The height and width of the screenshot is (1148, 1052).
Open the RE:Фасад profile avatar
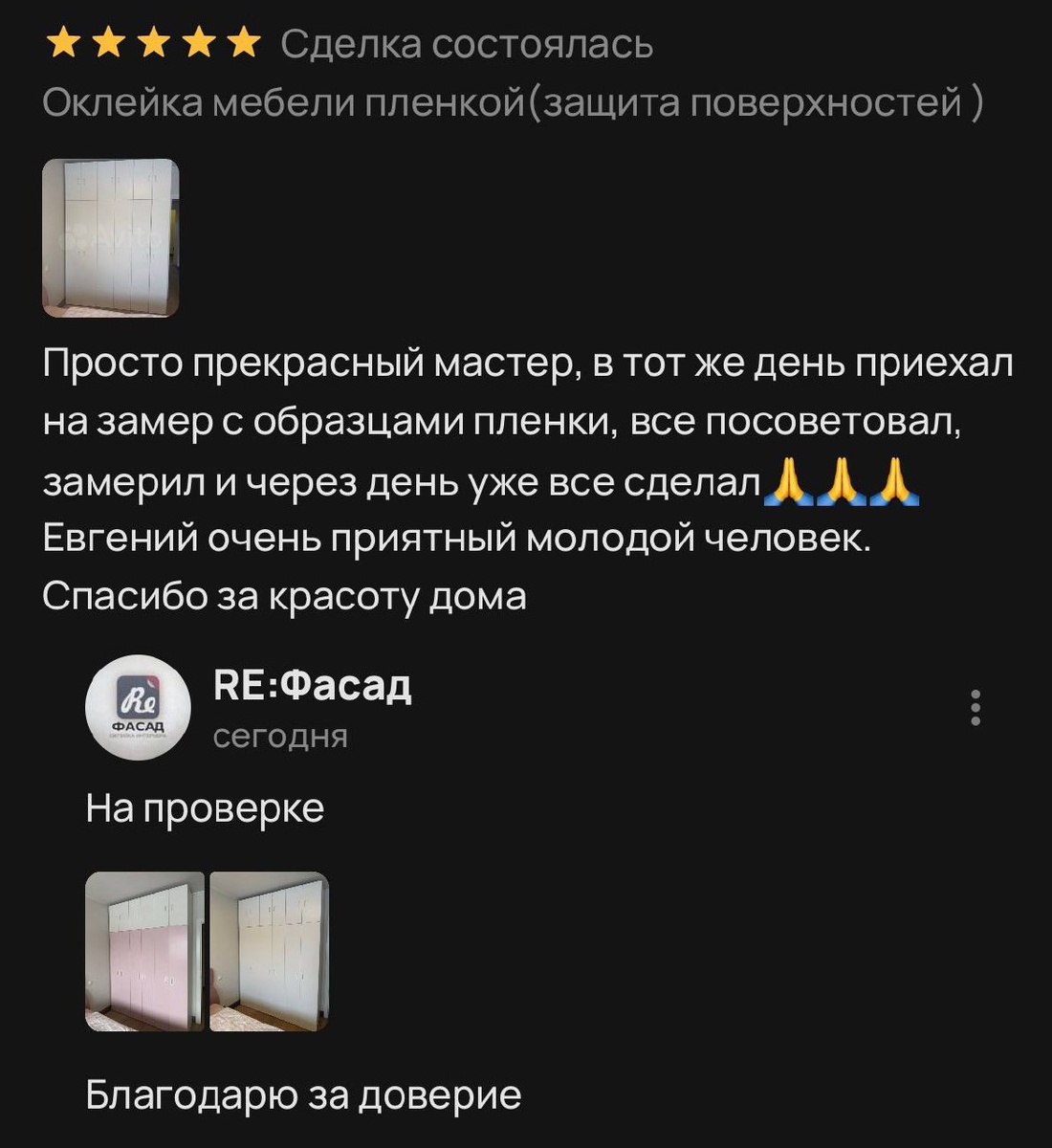pos(138,707)
